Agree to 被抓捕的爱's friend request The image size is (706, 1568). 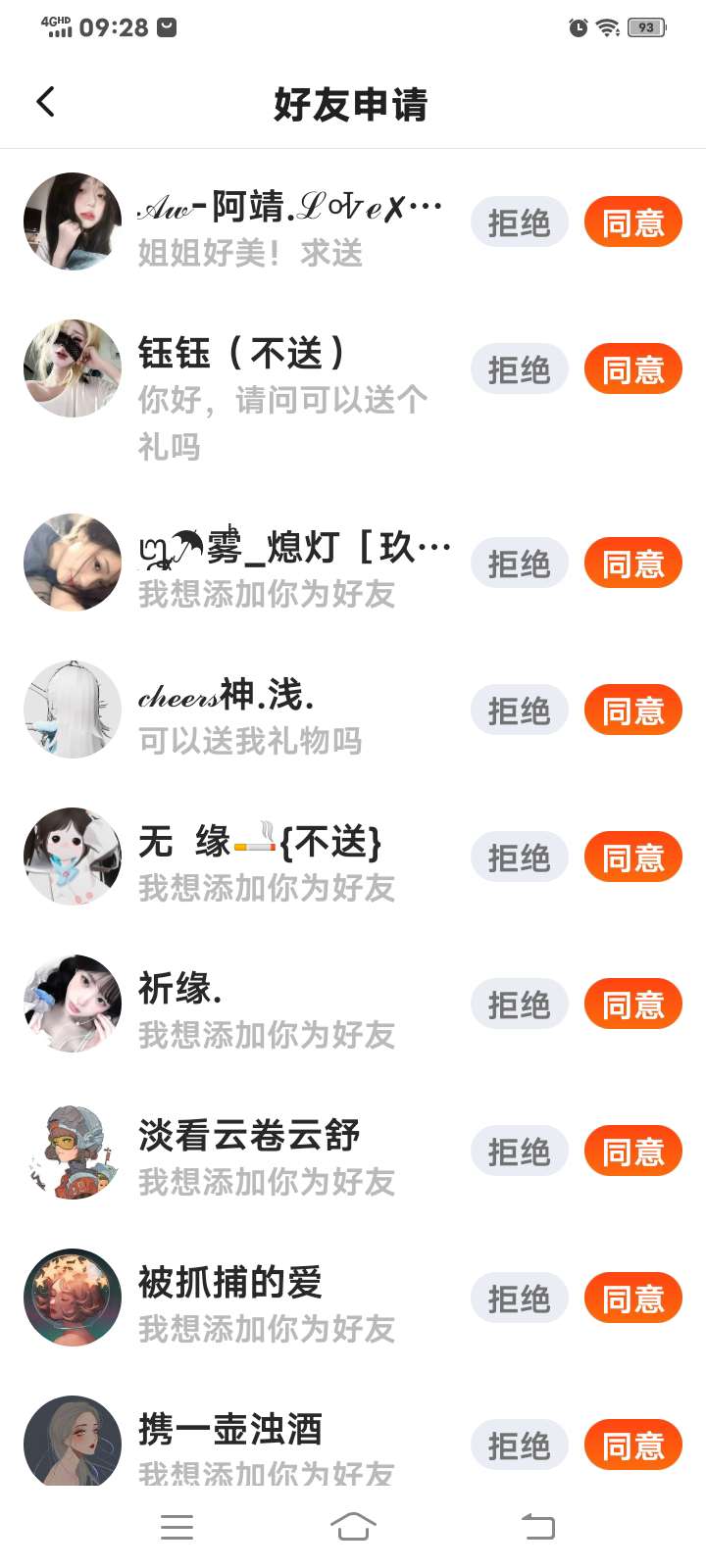tap(632, 1298)
